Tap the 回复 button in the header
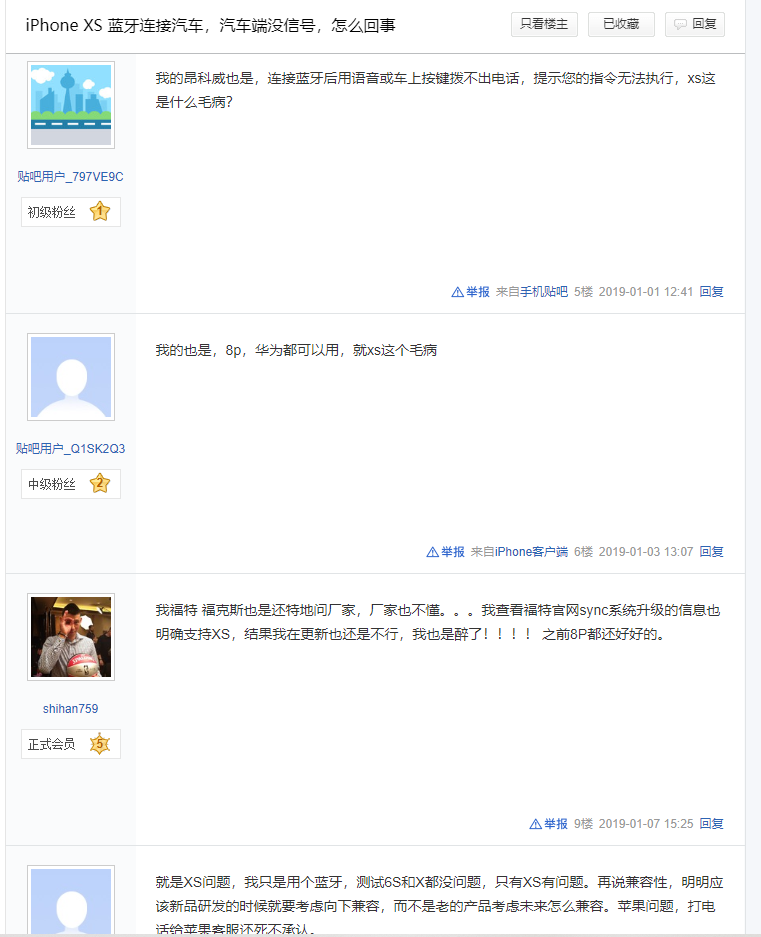The height and width of the screenshot is (937, 761). [x=695, y=24]
